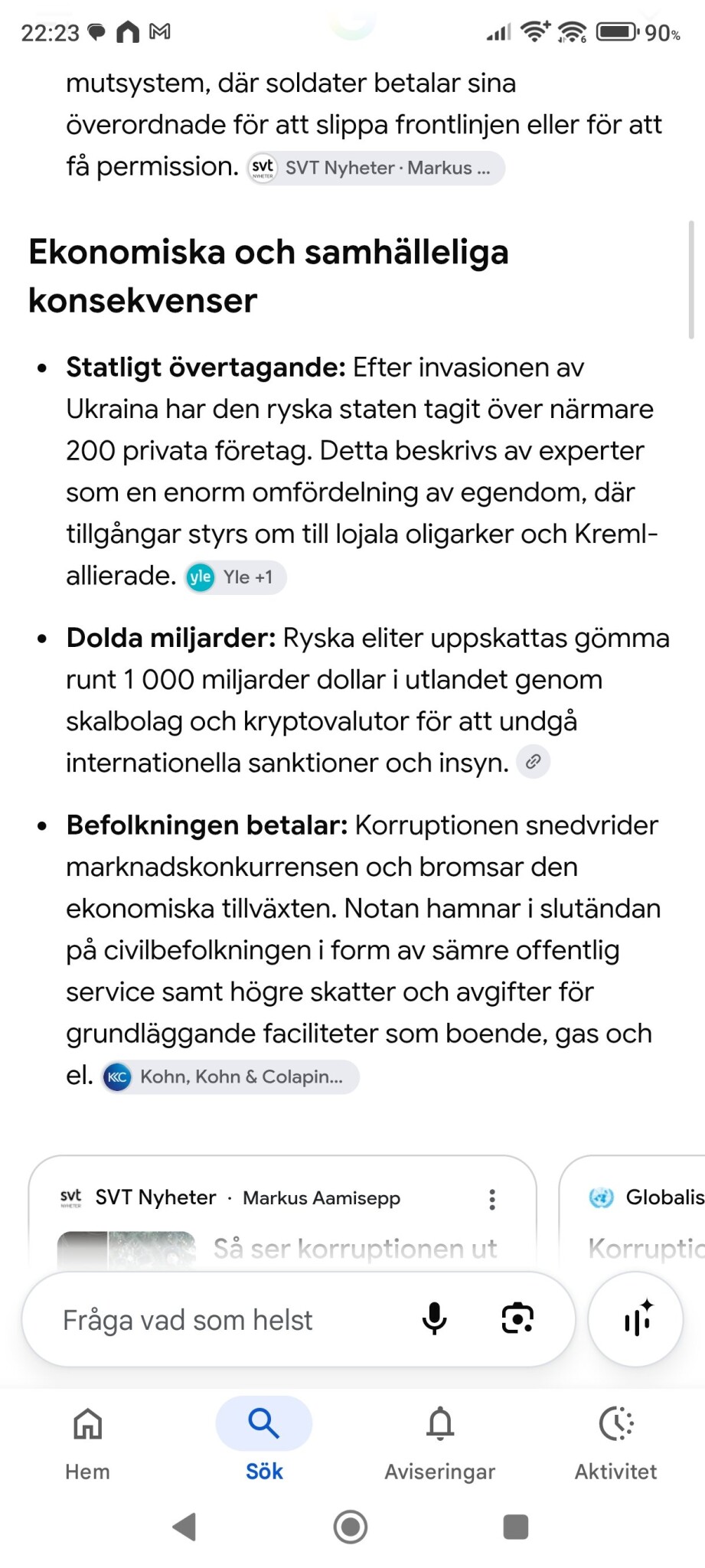
Task: Start live voice conversation mode
Action: pos(635,1319)
